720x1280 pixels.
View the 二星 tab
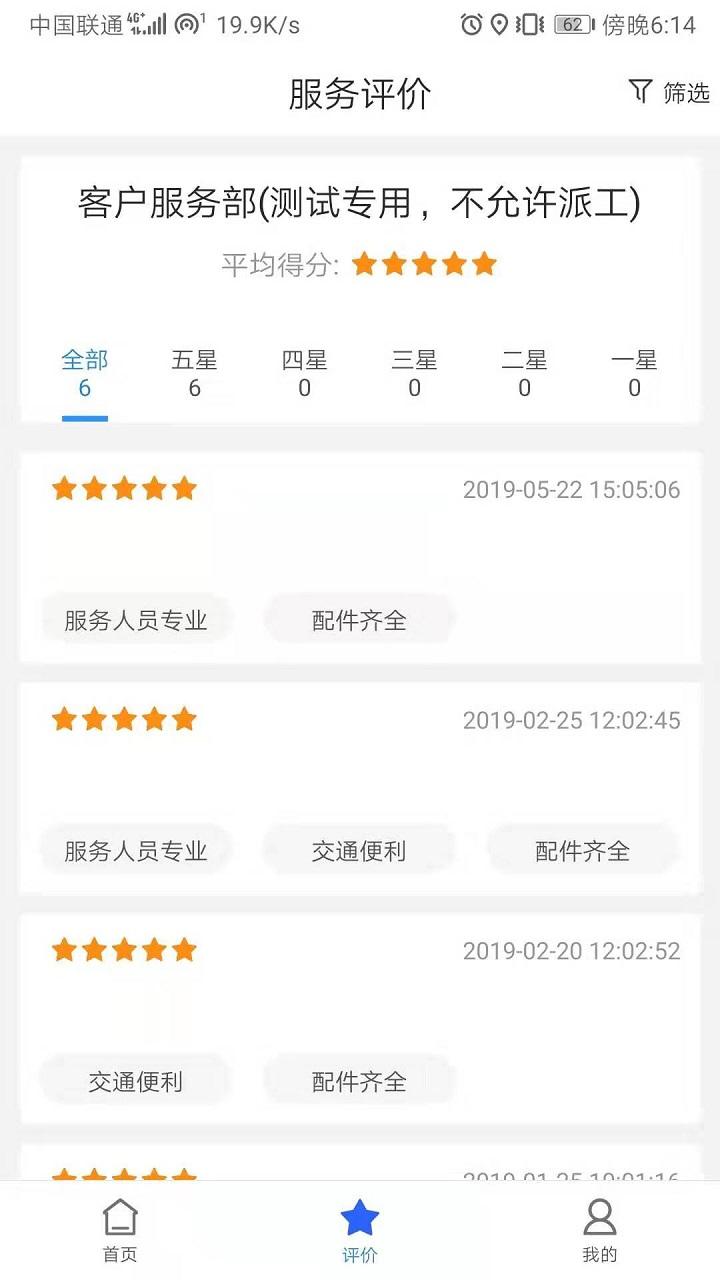click(x=524, y=374)
